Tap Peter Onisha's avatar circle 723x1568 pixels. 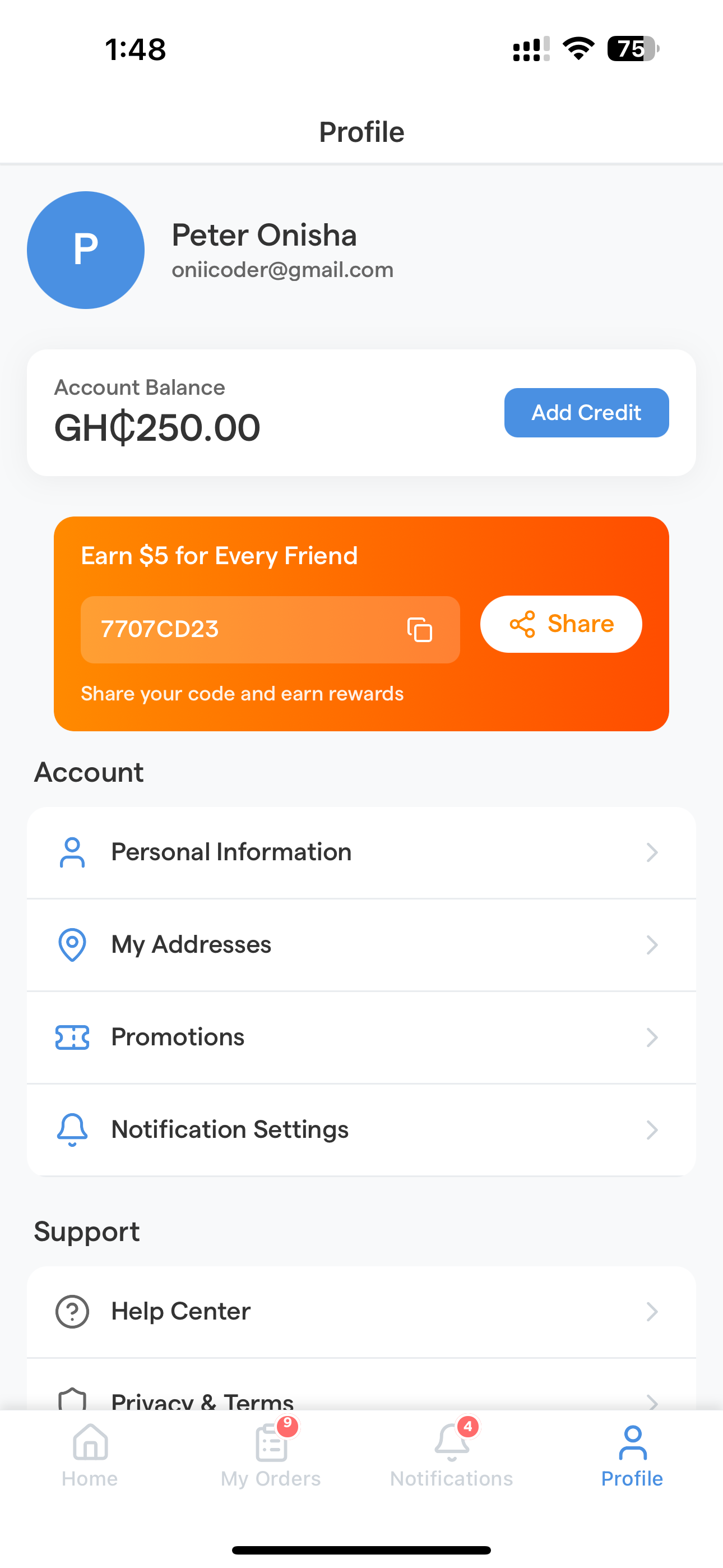tap(86, 250)
